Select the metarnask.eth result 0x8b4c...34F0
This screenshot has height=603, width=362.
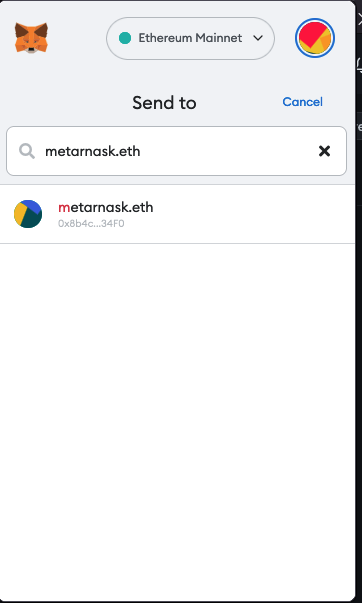(177, 214)
